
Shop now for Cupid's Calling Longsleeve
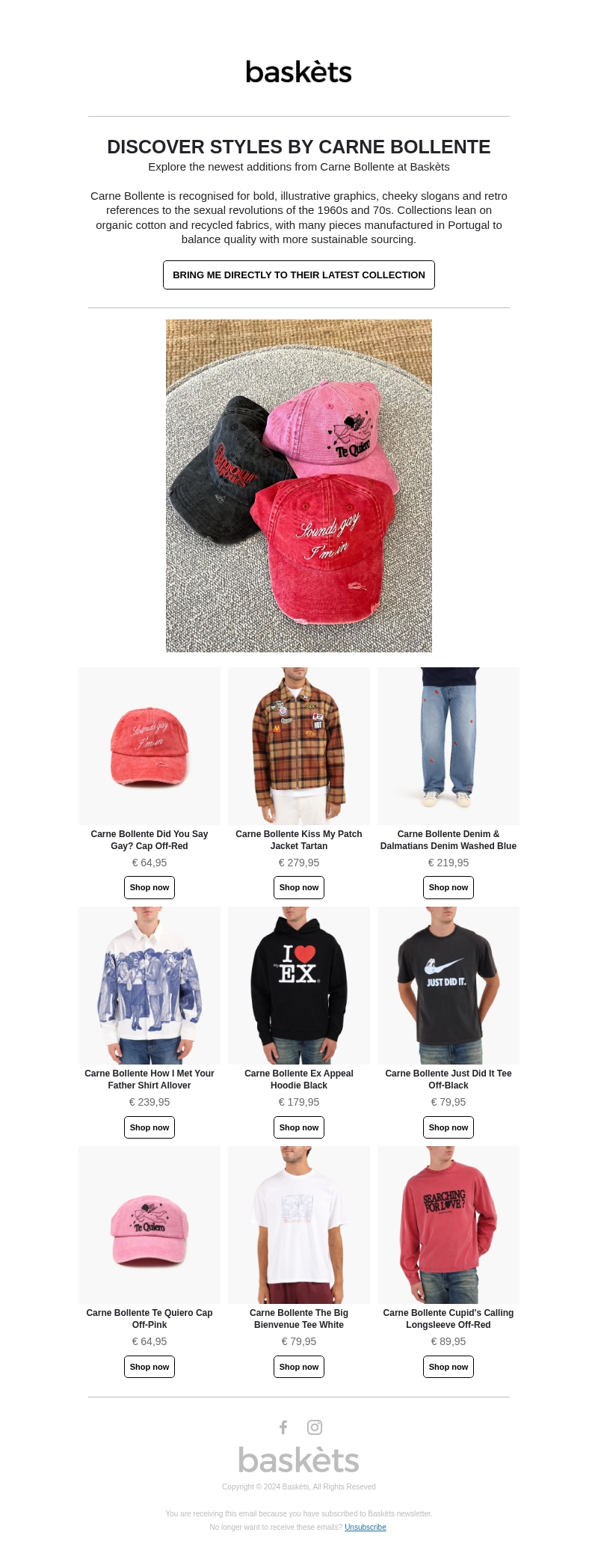tap(449, 1367)
